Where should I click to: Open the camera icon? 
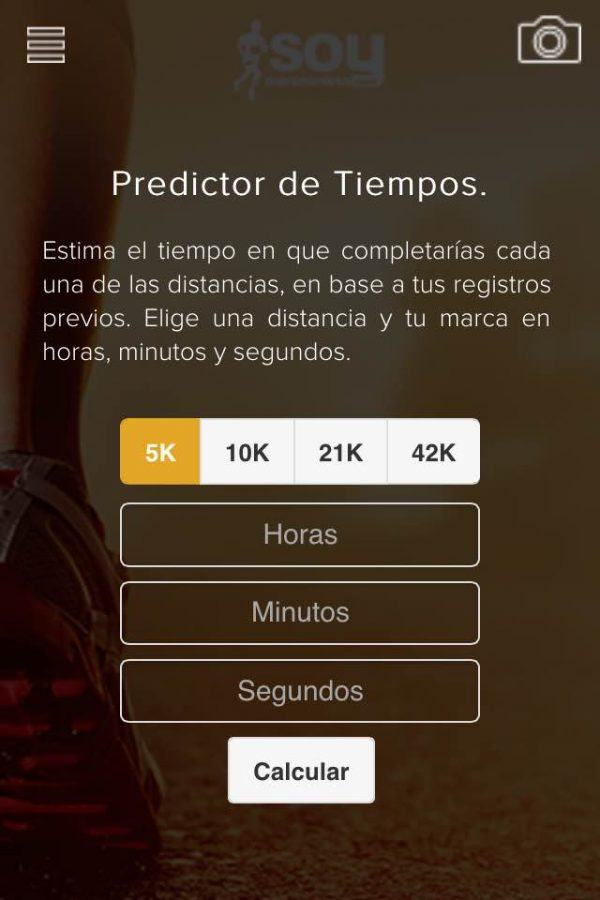click(549, 41)
